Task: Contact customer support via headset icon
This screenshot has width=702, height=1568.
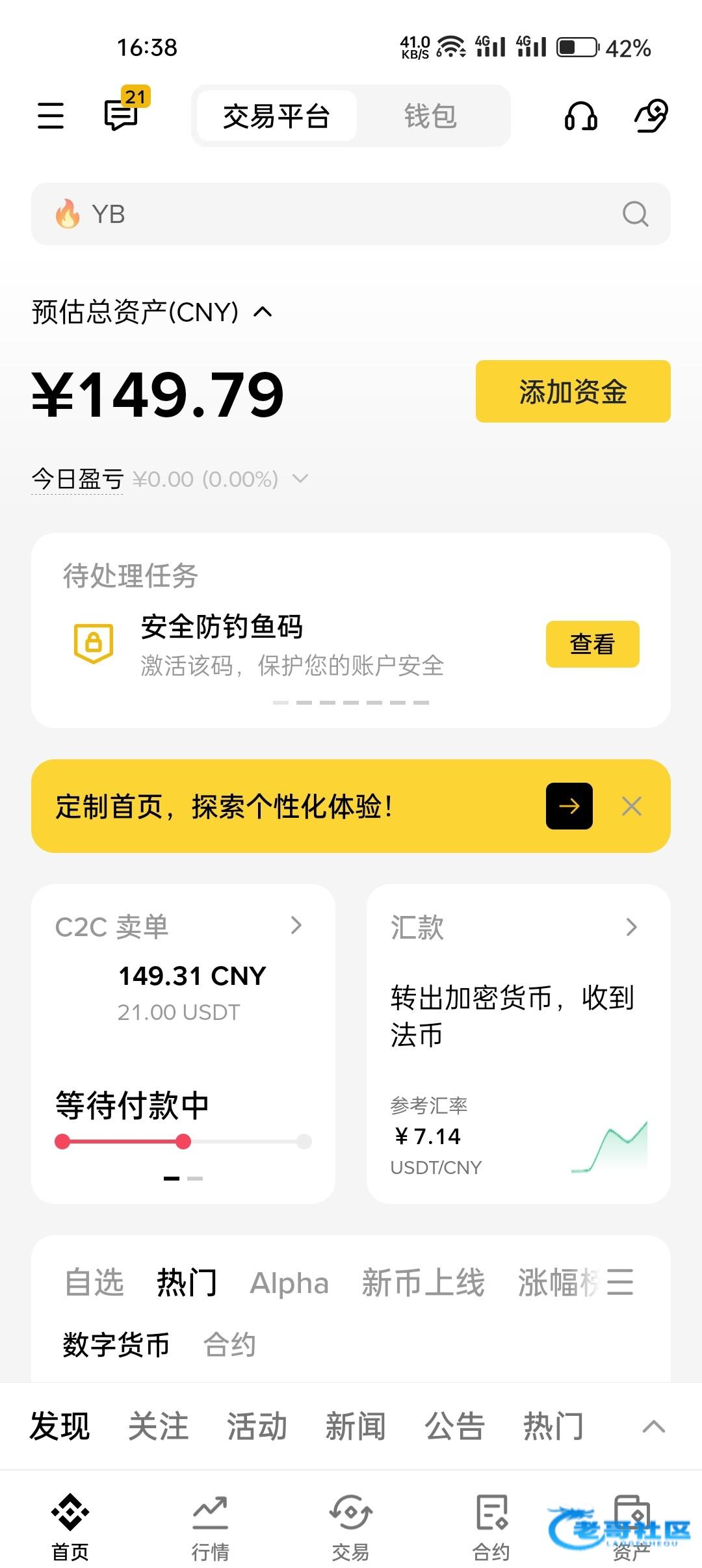Action: pos(580,117)
